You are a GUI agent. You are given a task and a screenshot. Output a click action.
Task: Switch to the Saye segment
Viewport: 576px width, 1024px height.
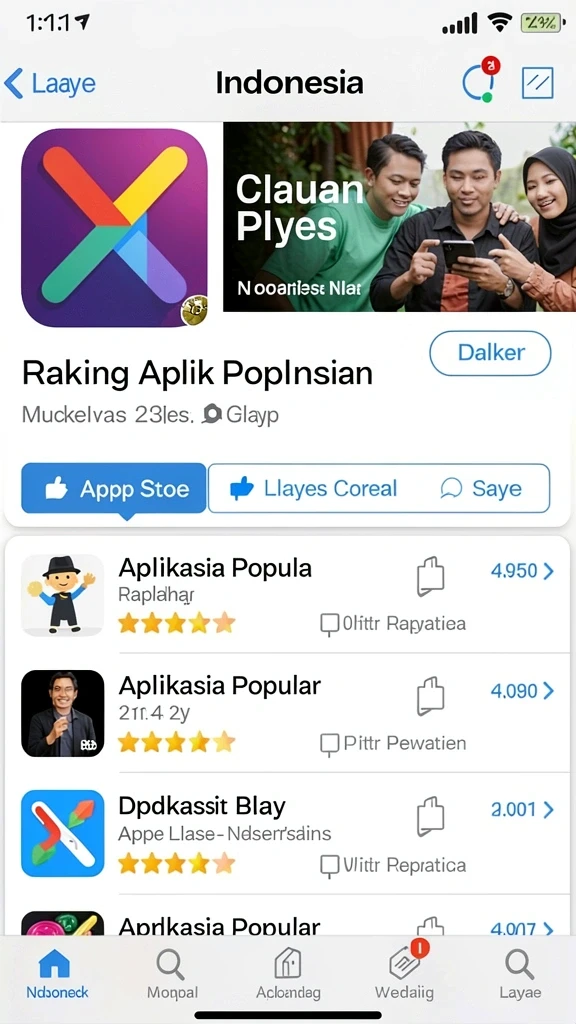coord(481,488)
